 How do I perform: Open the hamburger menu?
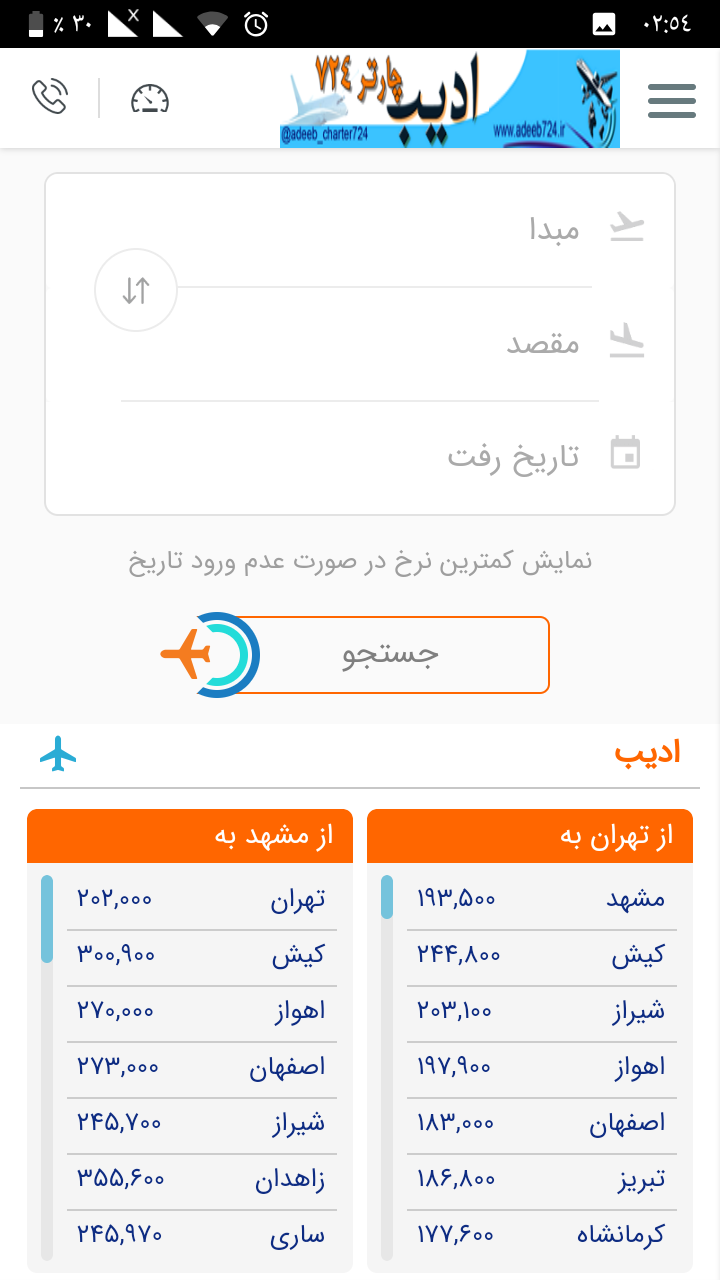click(671, 99)
